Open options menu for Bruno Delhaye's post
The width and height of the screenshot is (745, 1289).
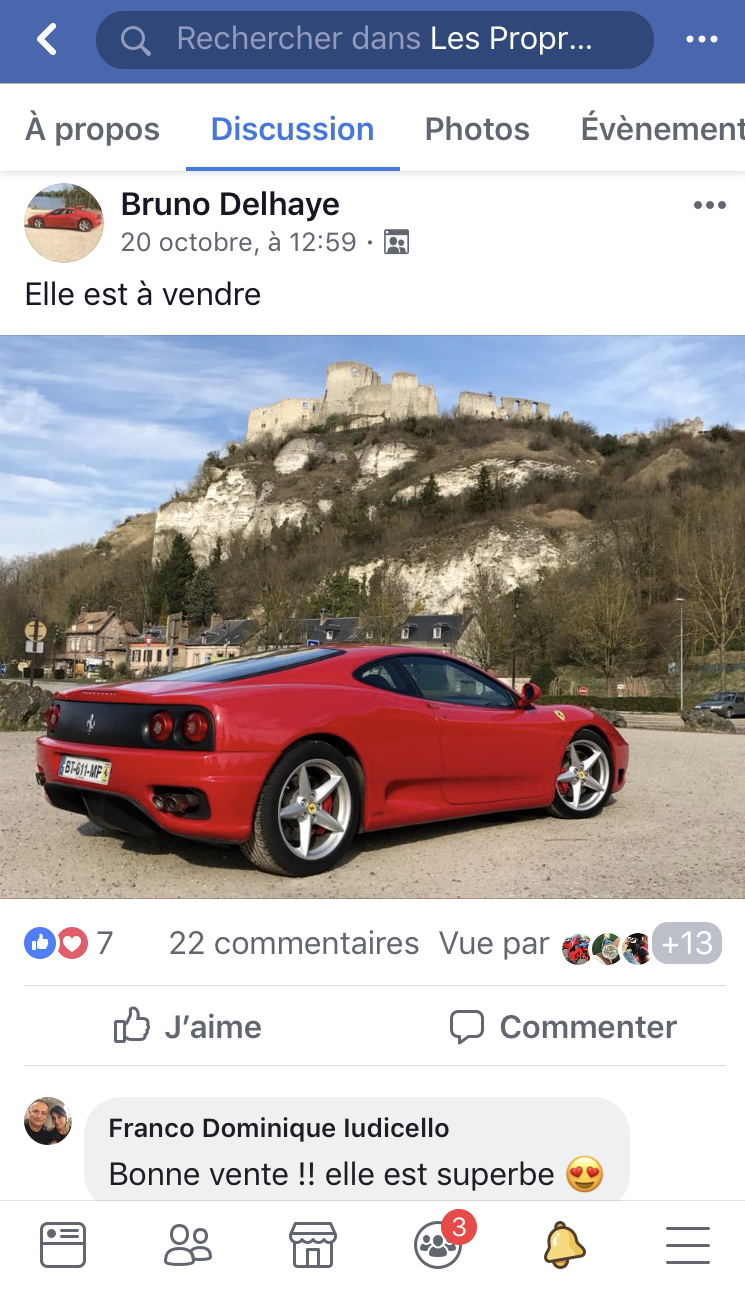[x=709, y=205]
